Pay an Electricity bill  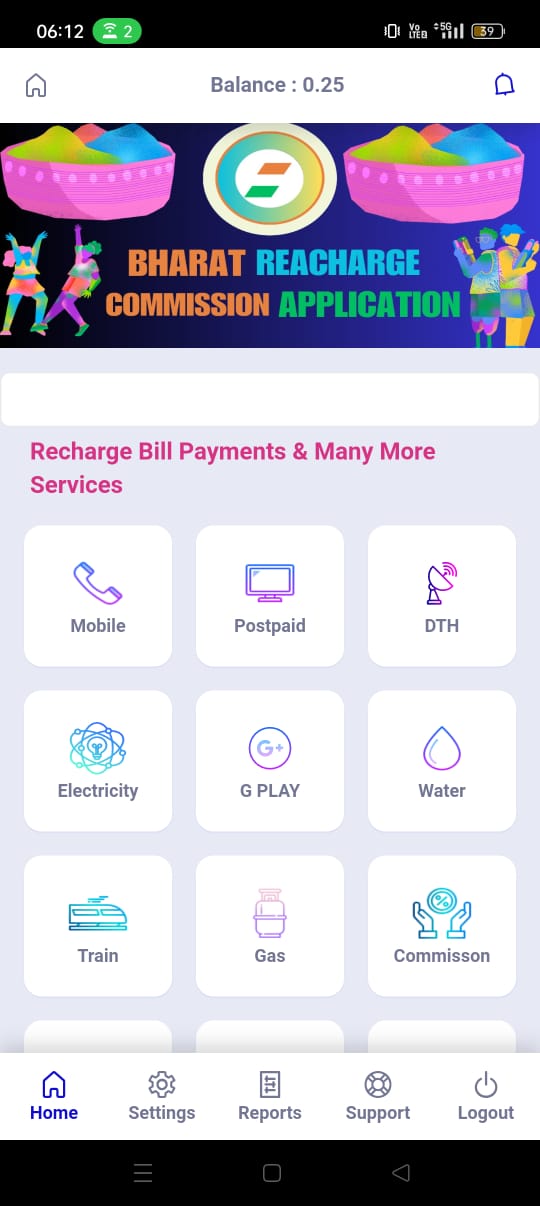coord(98,761)
